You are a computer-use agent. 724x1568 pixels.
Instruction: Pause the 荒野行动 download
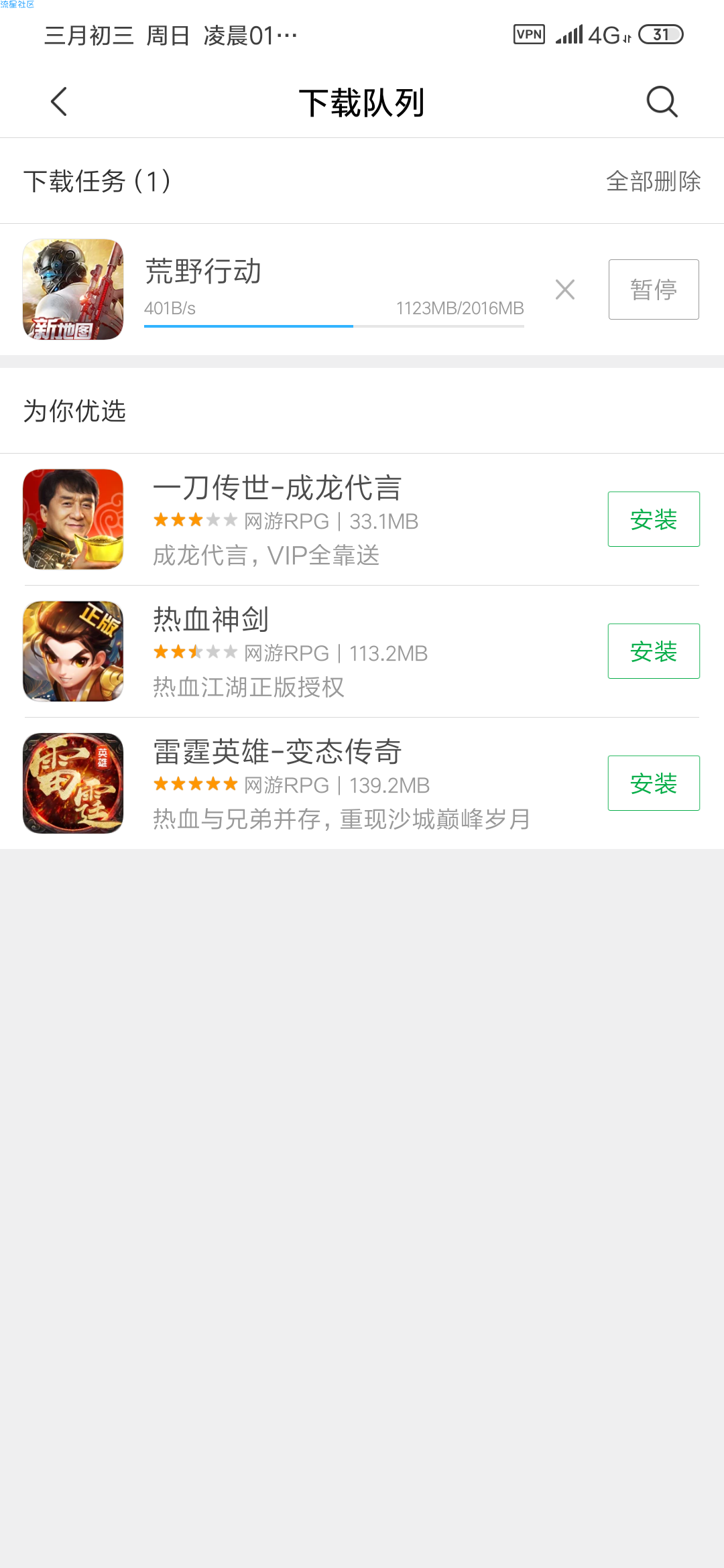(654, 289)
